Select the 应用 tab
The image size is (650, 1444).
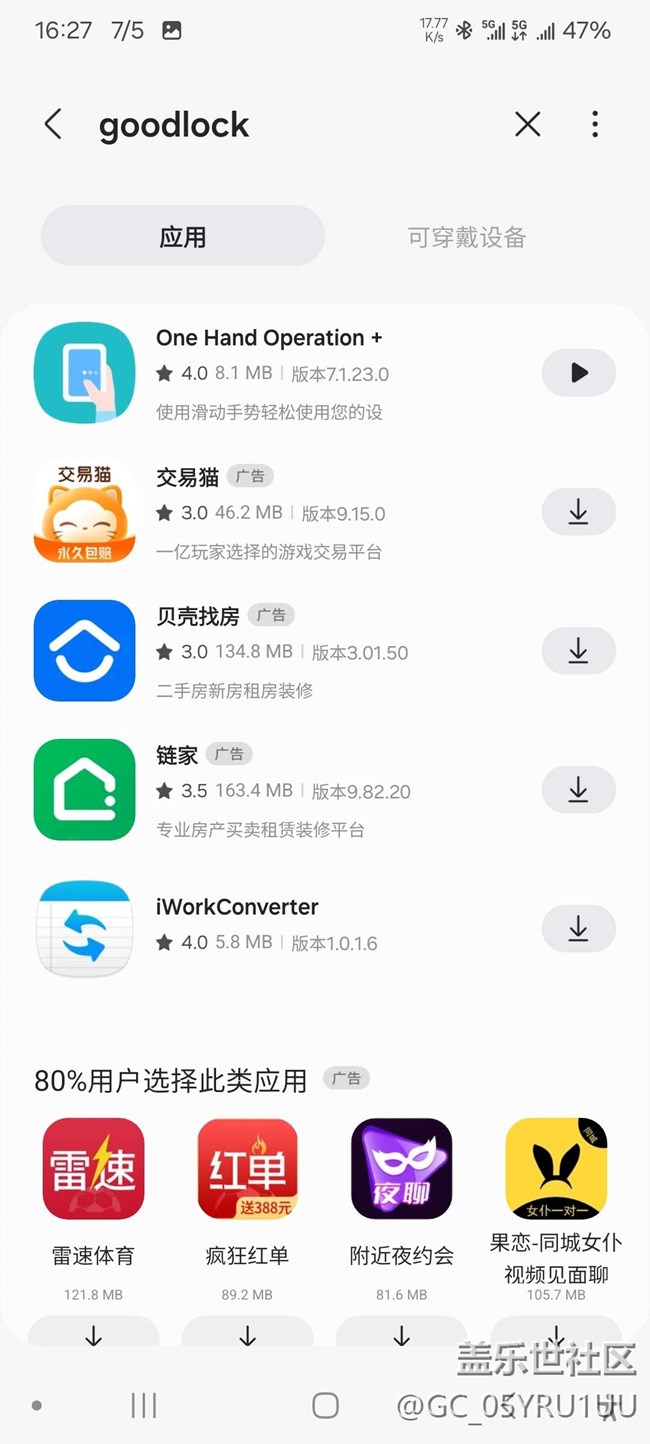pos(183,237)
